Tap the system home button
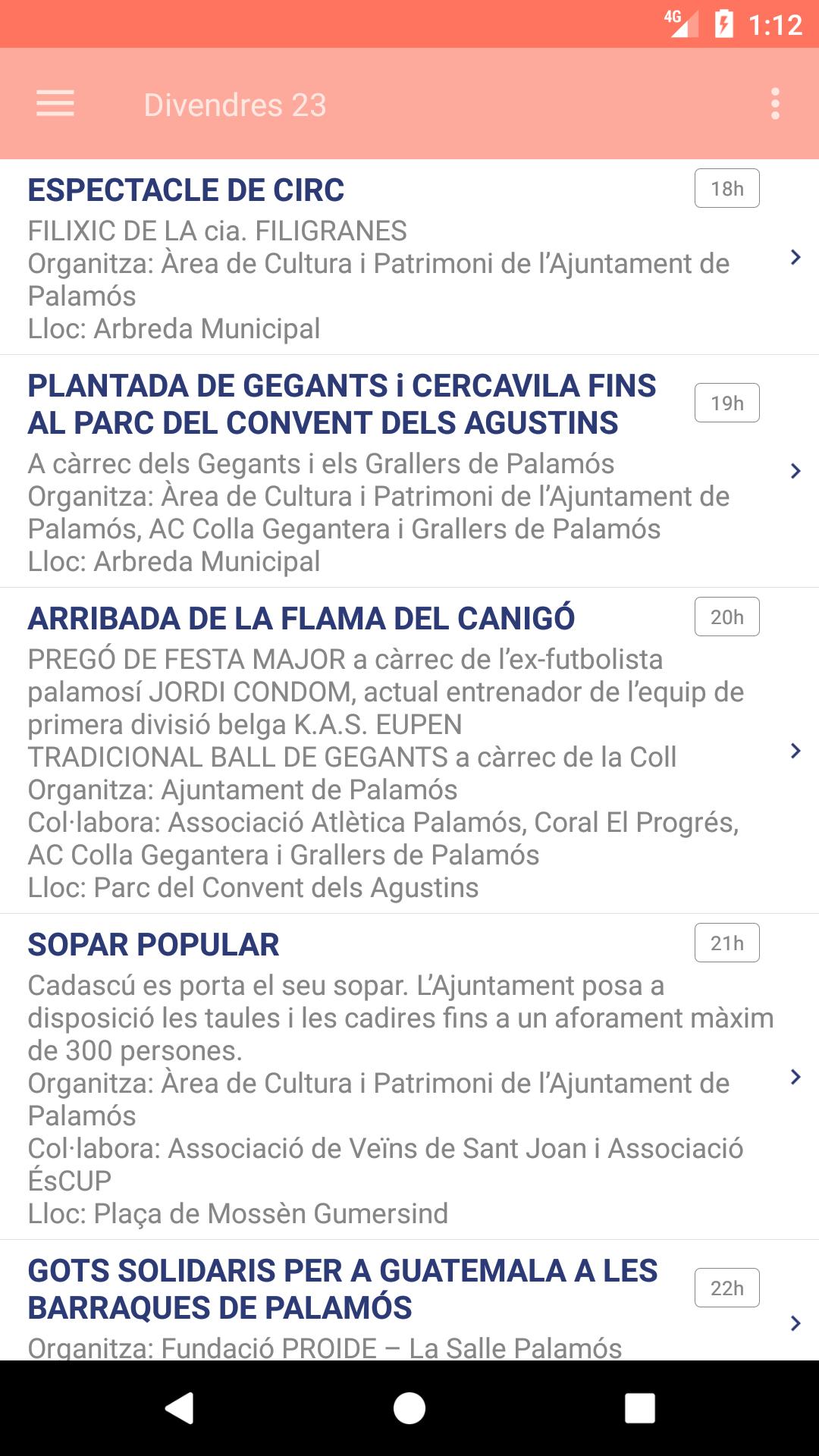819x1456 pixels. pyautogui.click(x=409, y=1408)
